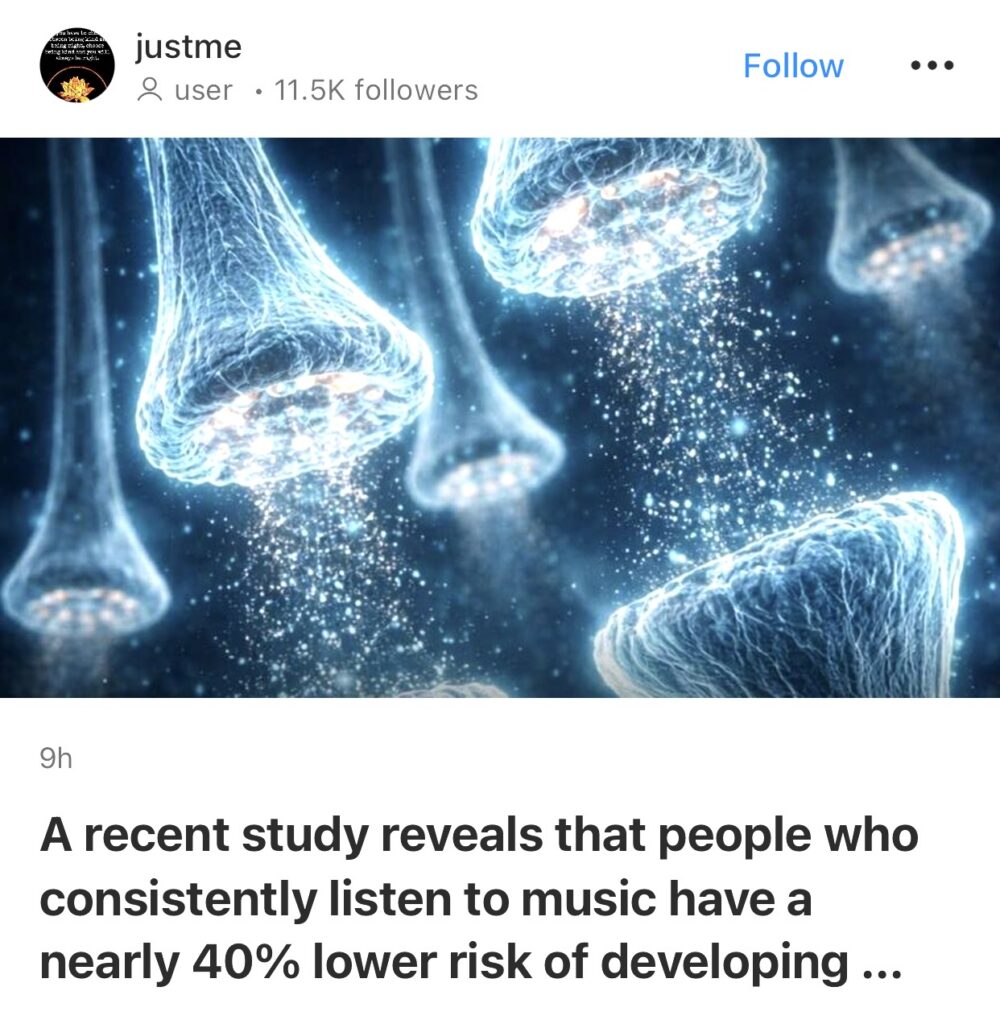Viewport: 1000px width, 1024px height.
Task: View the justme username profile
Action: [x=188, y=46]
